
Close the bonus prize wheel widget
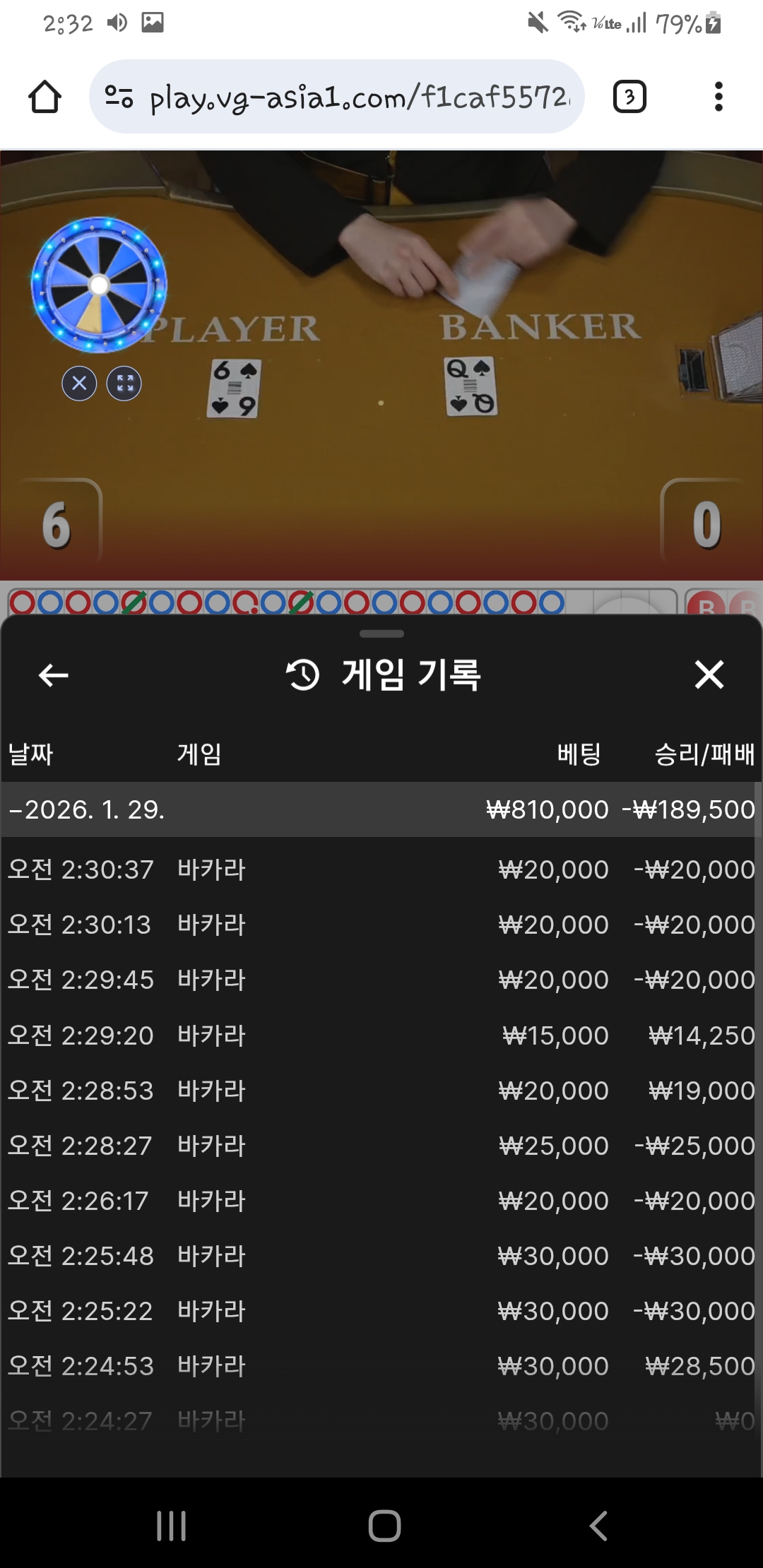[81, 384]
